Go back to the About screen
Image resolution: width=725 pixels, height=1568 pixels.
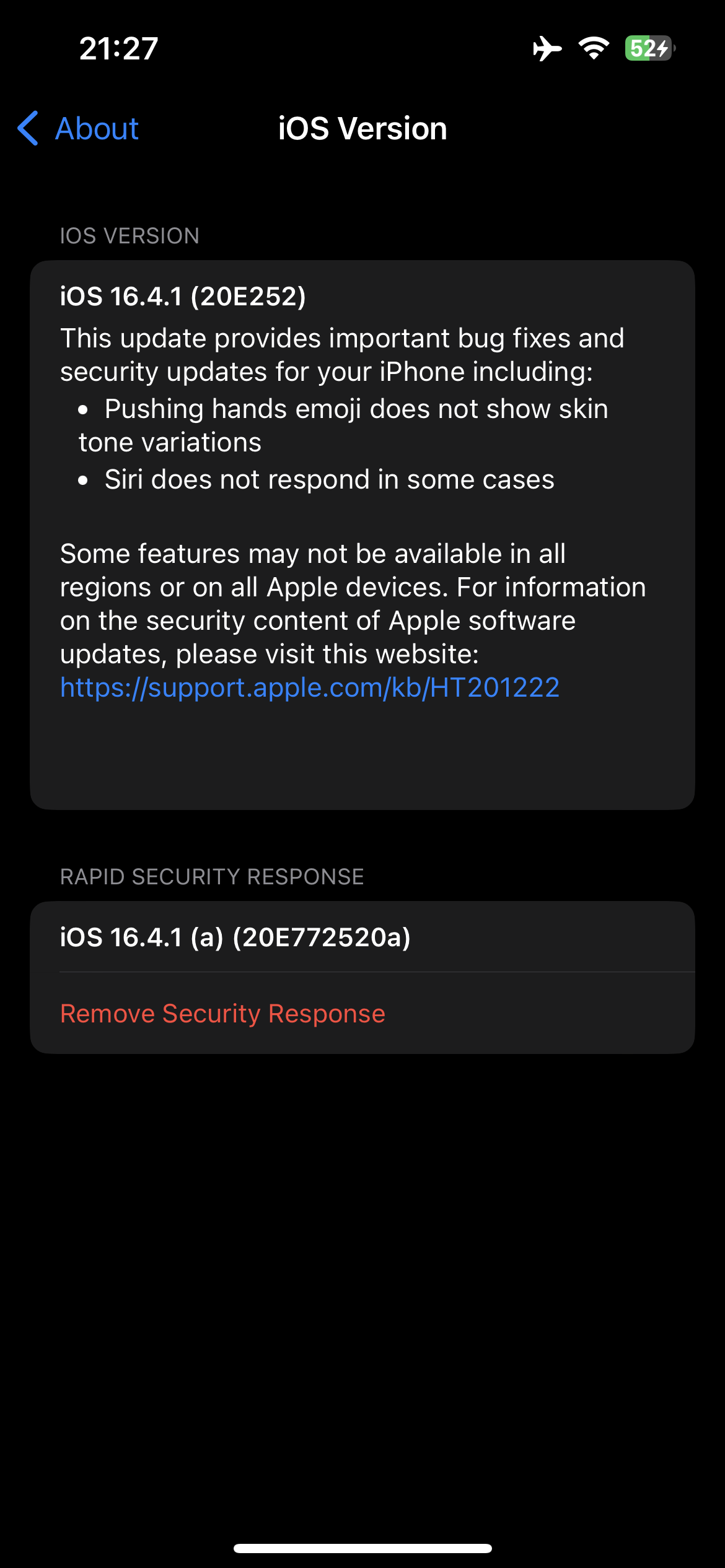pos(79,129)
